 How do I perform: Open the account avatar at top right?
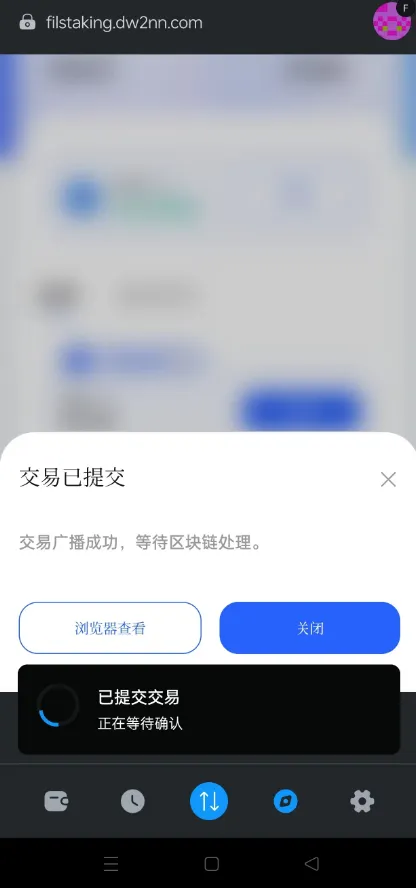392,21
